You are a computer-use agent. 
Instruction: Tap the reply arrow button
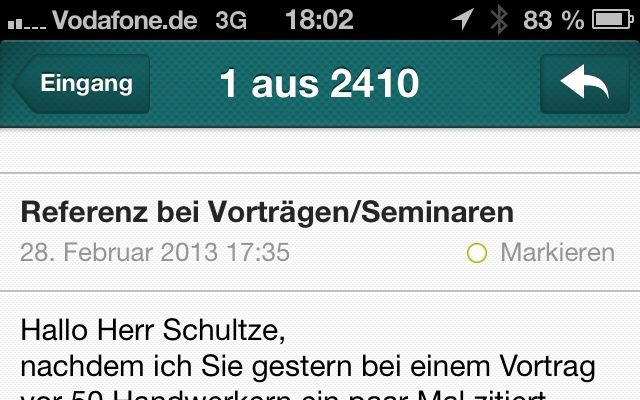[584, 85]
